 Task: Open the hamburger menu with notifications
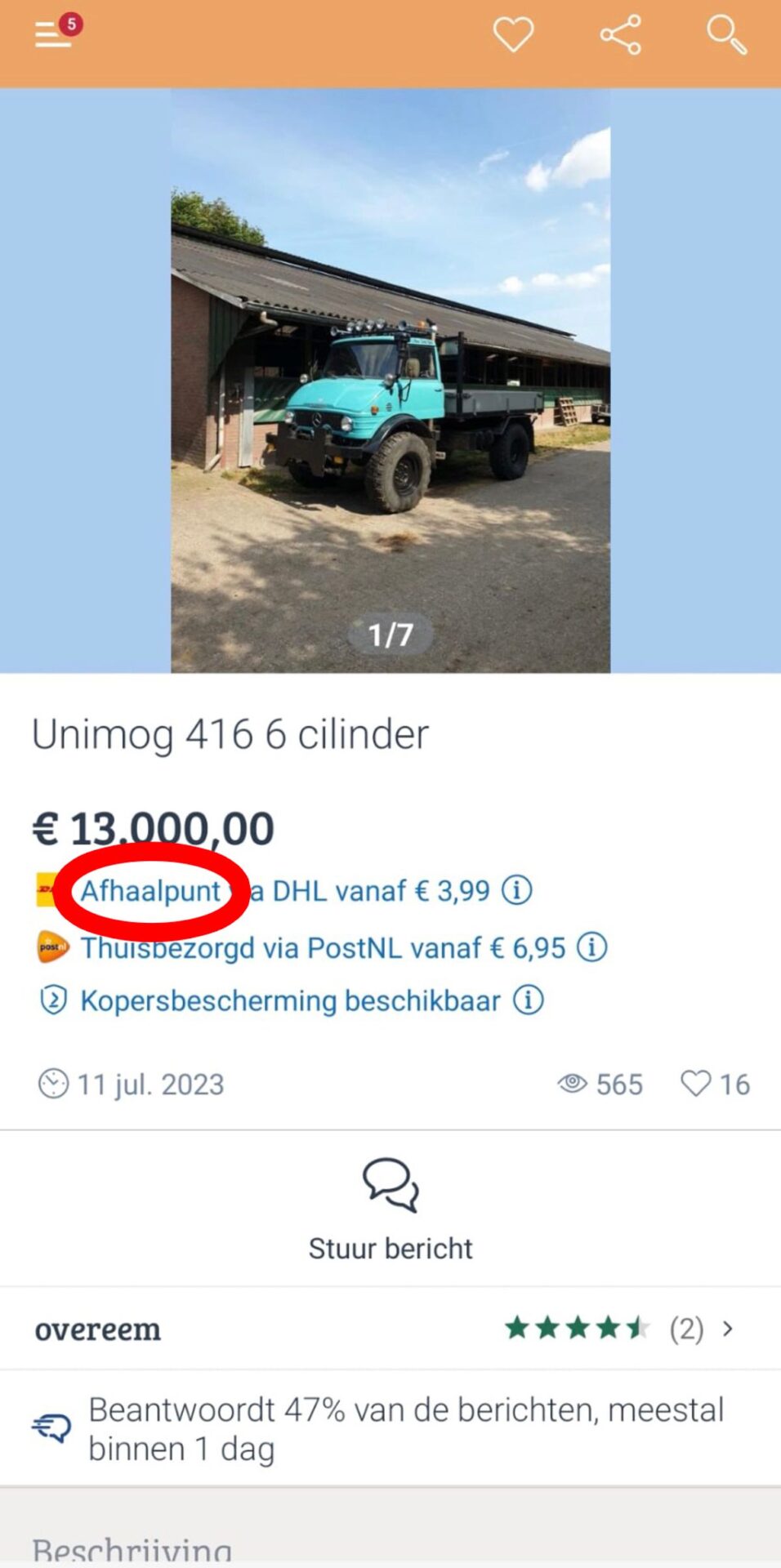[56, 34]
